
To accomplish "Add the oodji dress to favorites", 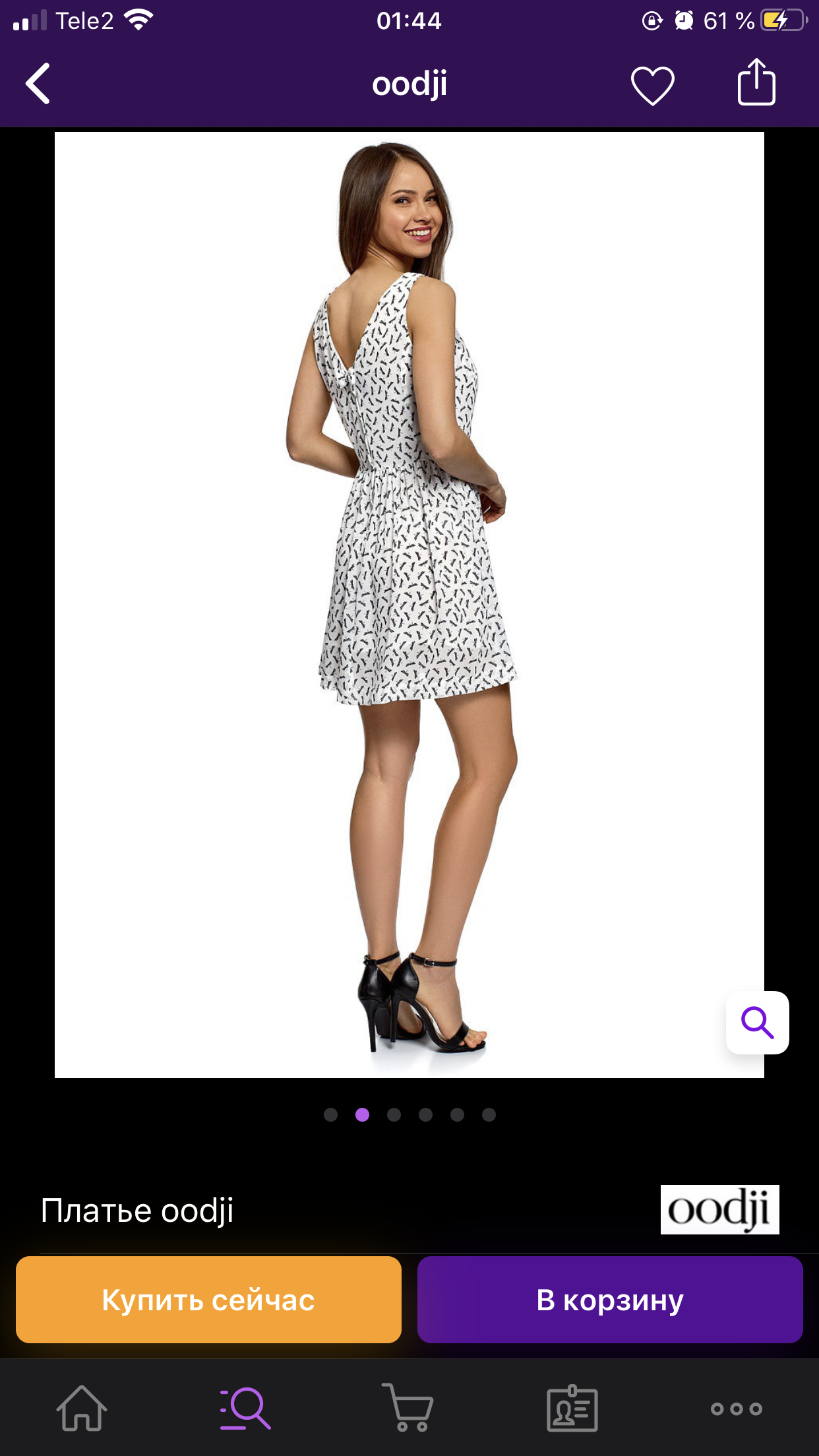I will [652, 85].
